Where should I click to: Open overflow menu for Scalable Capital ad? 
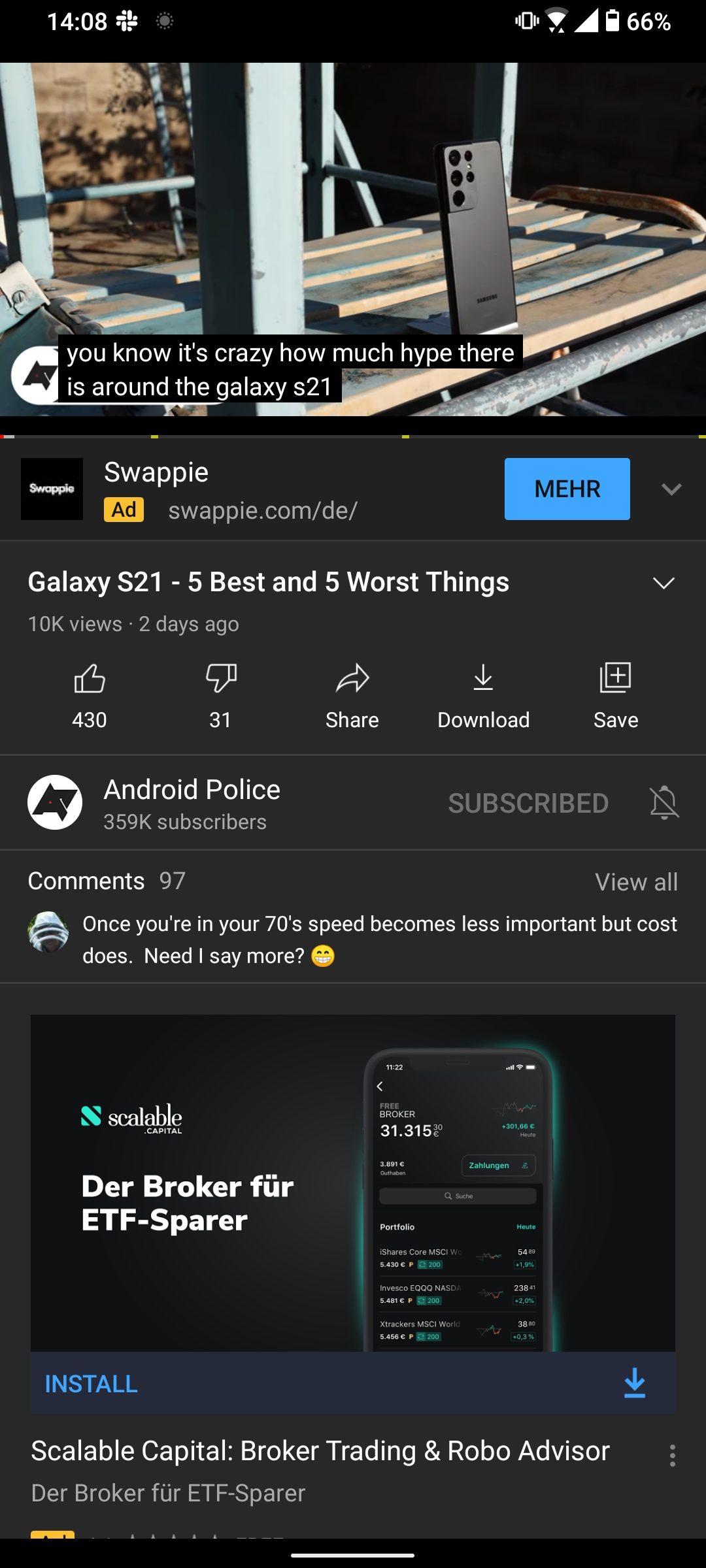[x=673, y=1456]
